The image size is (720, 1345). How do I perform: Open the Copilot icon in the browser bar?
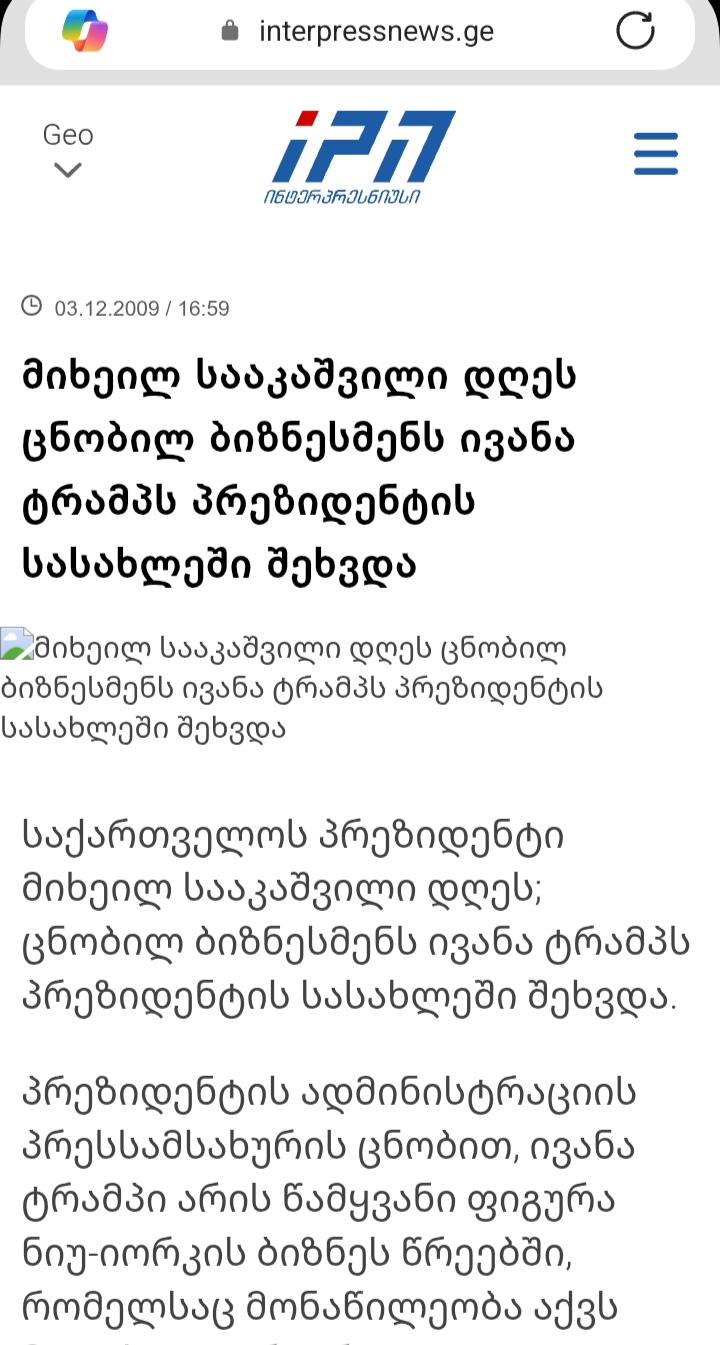(85, 30)
